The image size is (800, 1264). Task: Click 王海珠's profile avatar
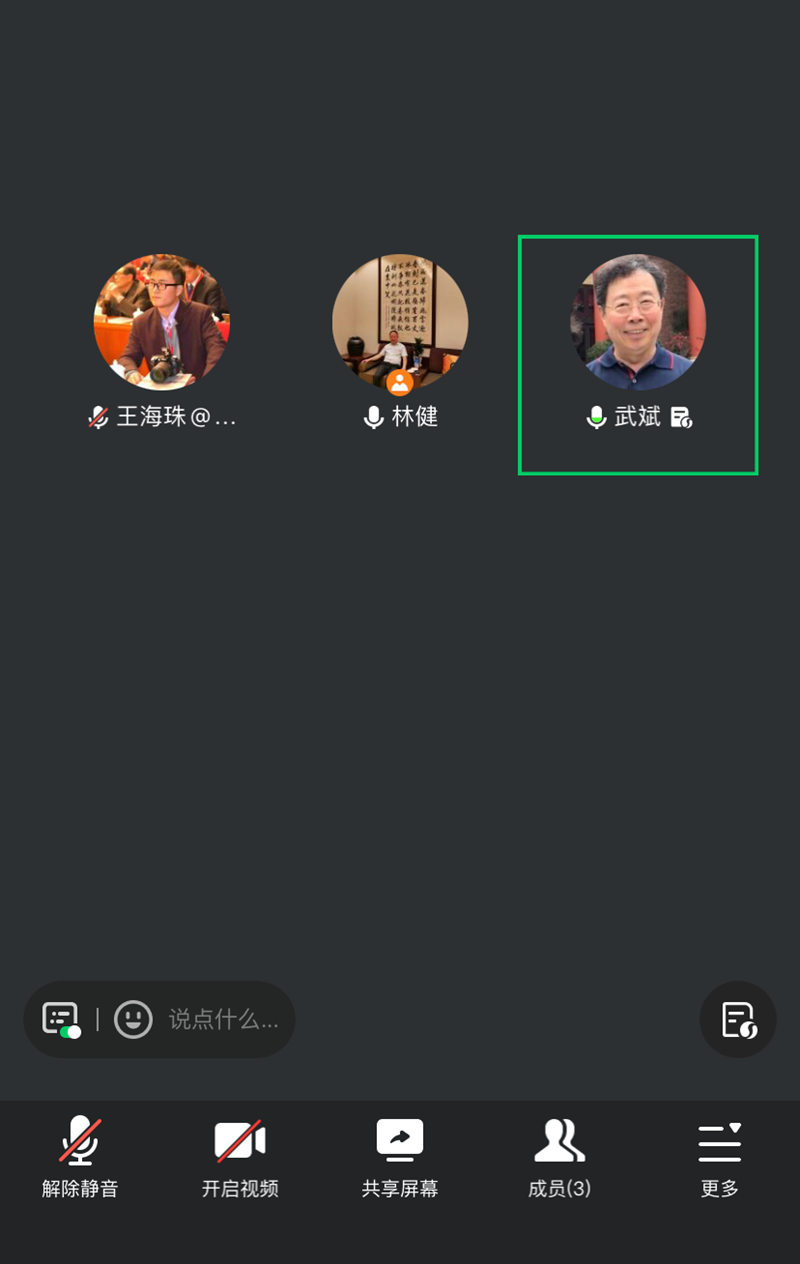pos(161,323)
